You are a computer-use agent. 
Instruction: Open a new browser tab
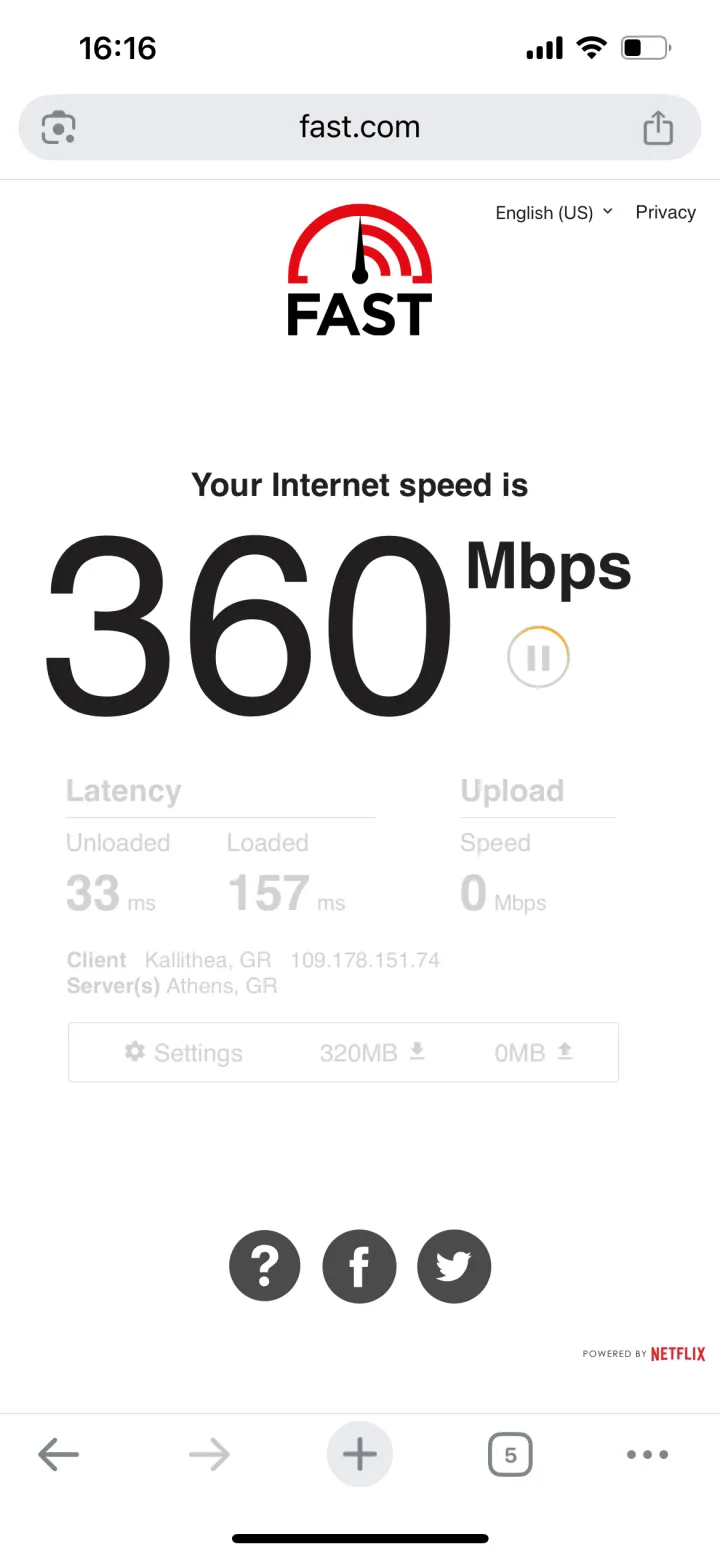click(359, 1455)
